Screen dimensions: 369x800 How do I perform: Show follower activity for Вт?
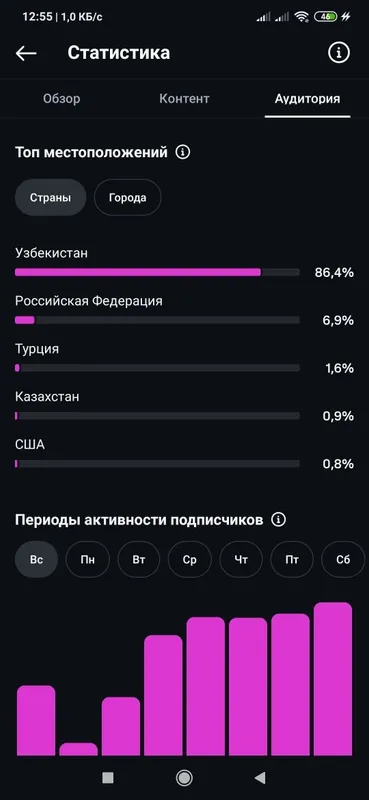[138, 559]
